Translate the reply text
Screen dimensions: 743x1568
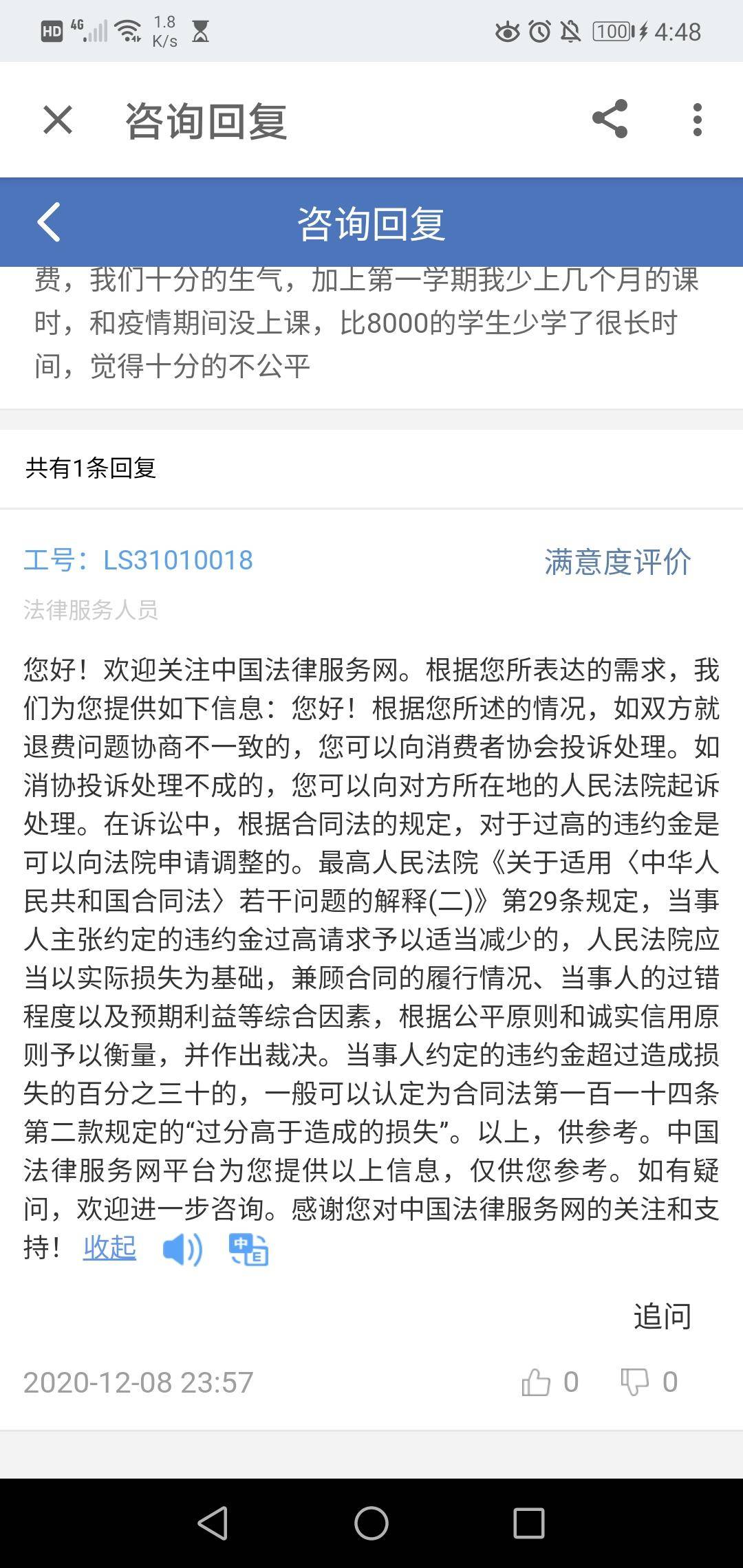pyautogui.click(x=248, y=1249)
